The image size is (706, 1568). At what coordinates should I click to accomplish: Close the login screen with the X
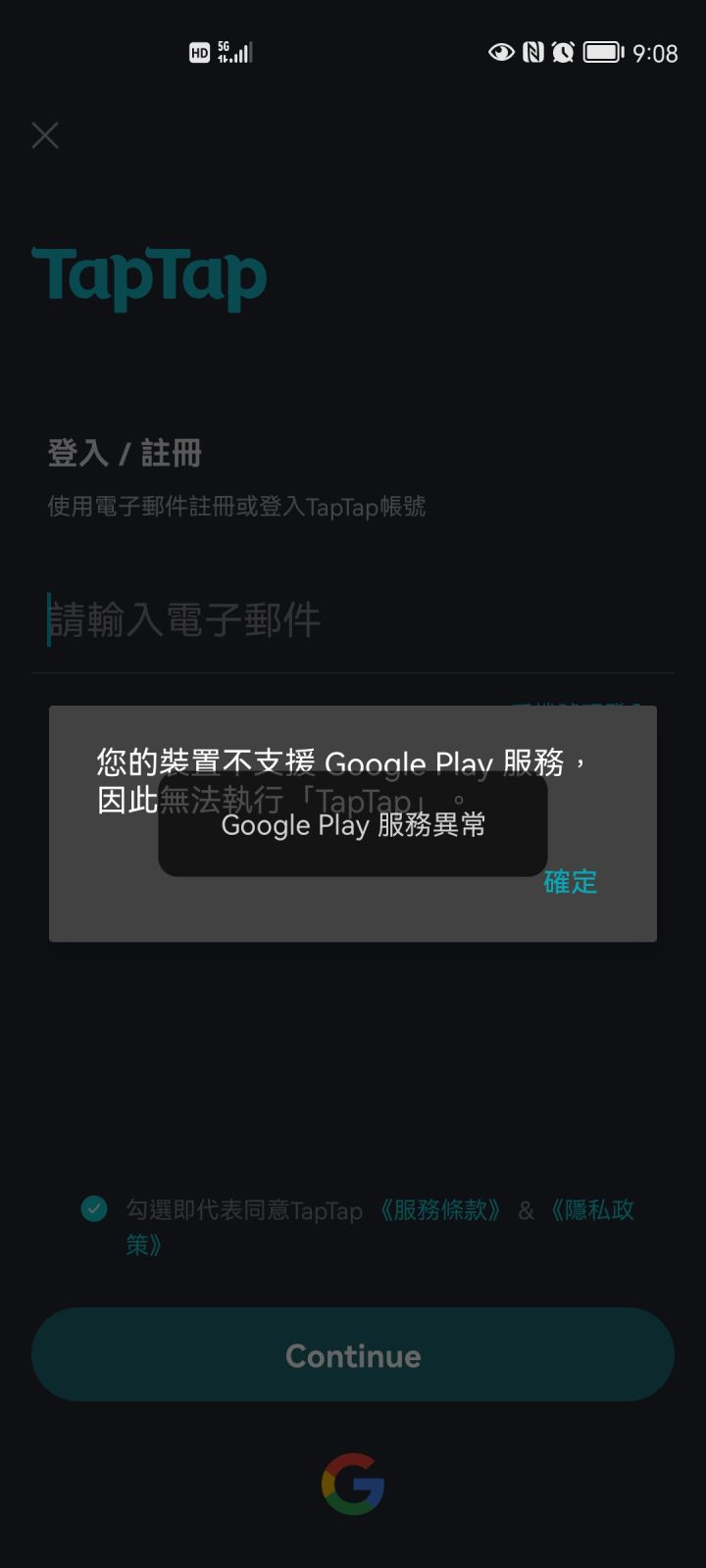(45, 135)
